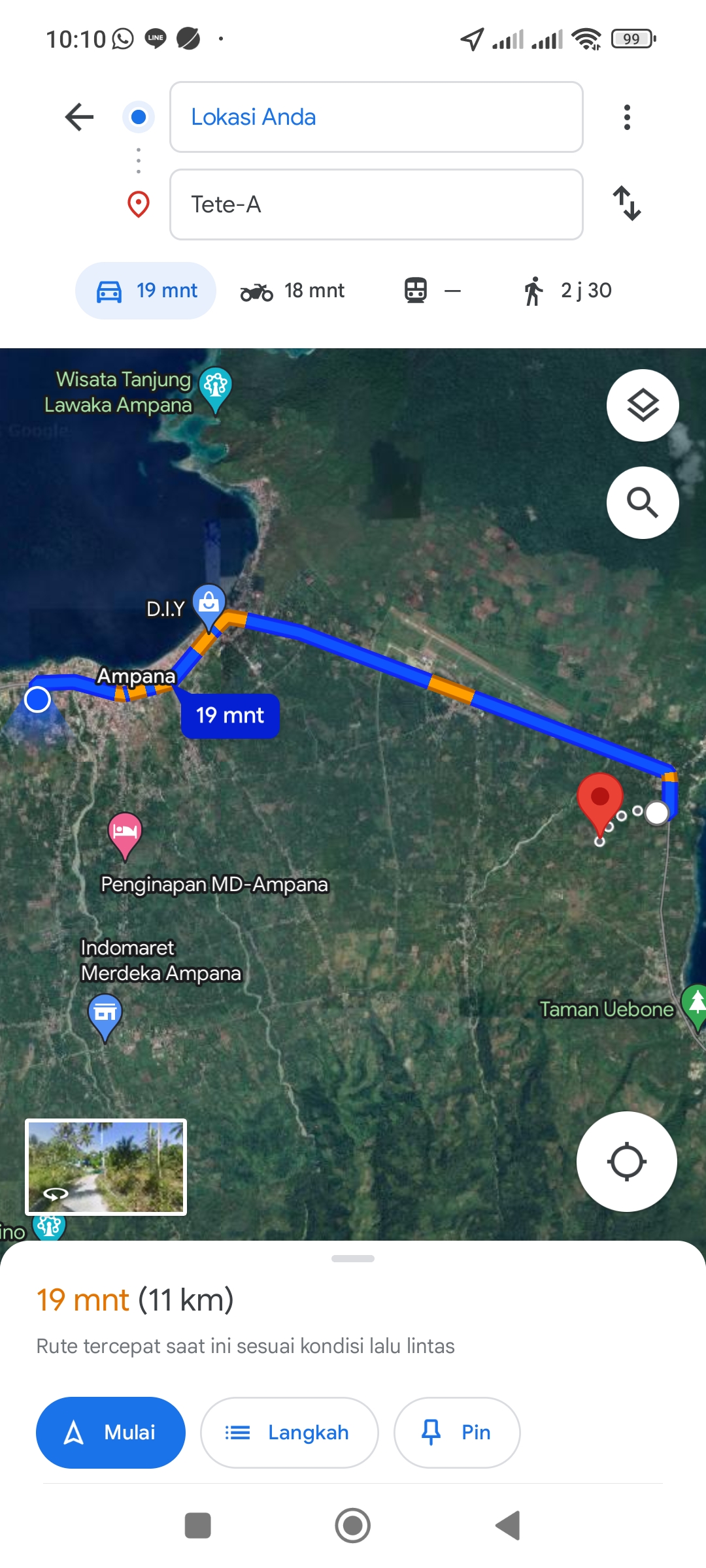Switch to motorcycle mode, 18 mnt
706x1568 pixels.
pos(293,291)
